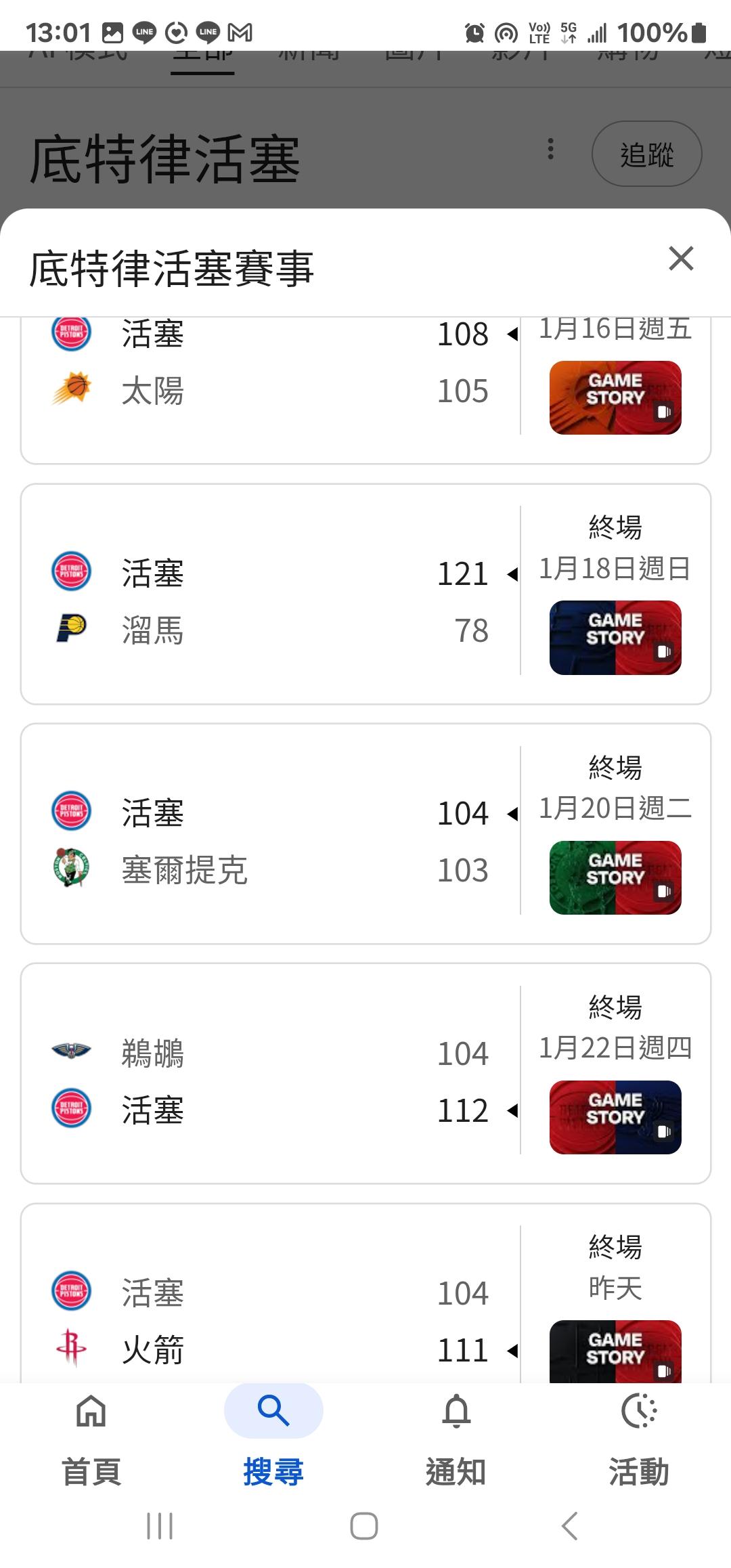Screen dimensions: 731x1568
Task: Tap the system back button
Action: point(570,1526)
